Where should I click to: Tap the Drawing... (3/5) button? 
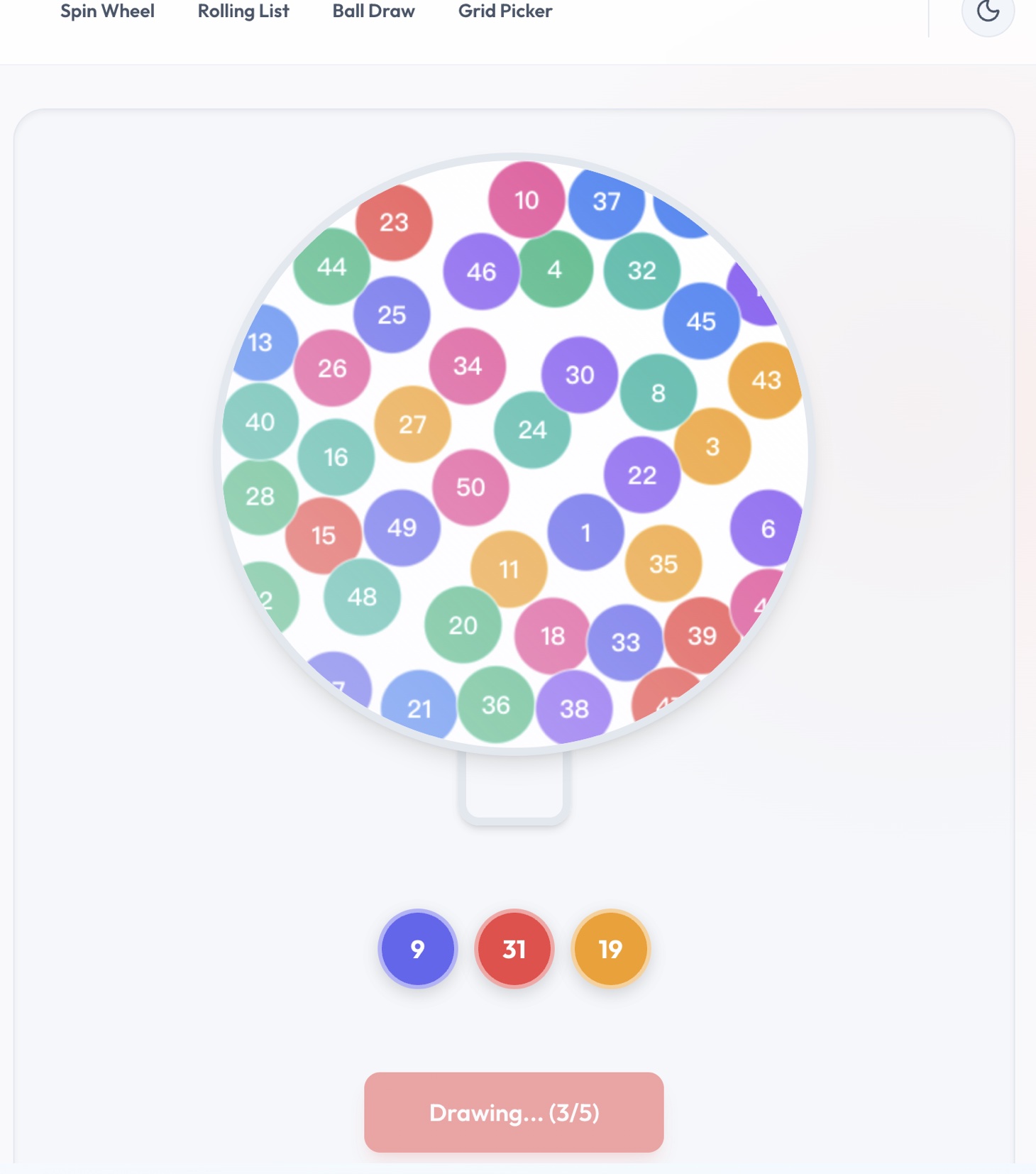514,1112
